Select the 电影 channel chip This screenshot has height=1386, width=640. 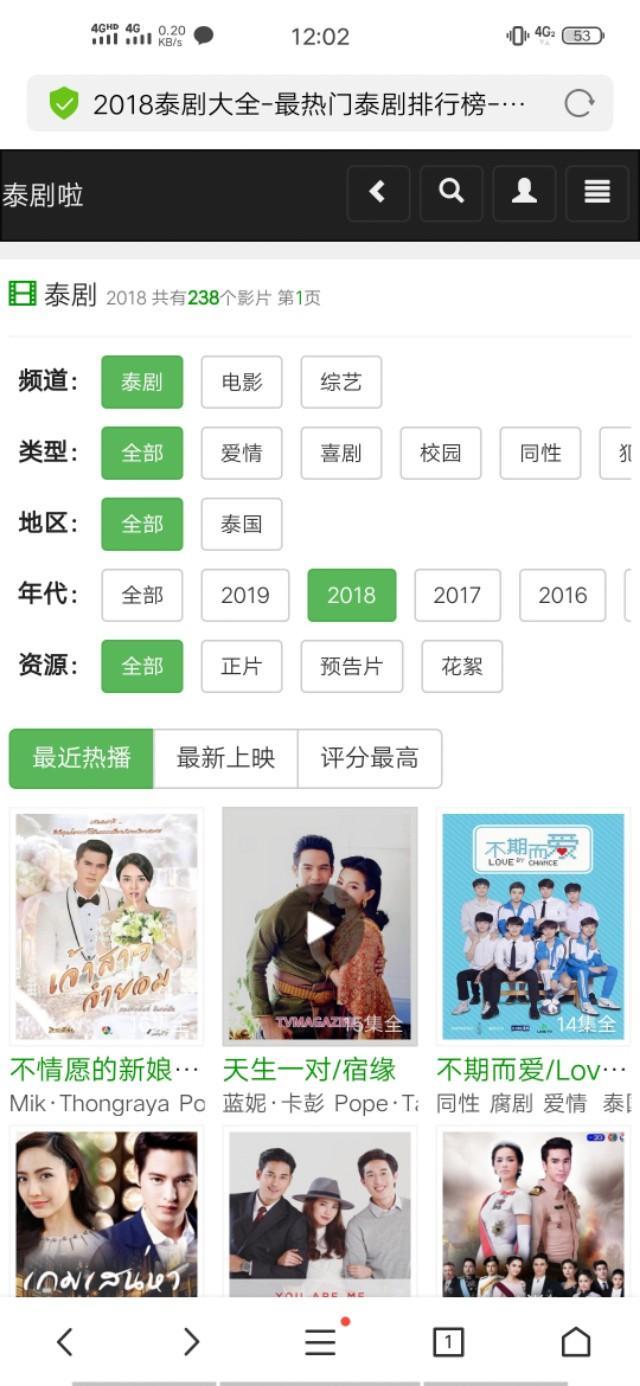click(241, 382)
